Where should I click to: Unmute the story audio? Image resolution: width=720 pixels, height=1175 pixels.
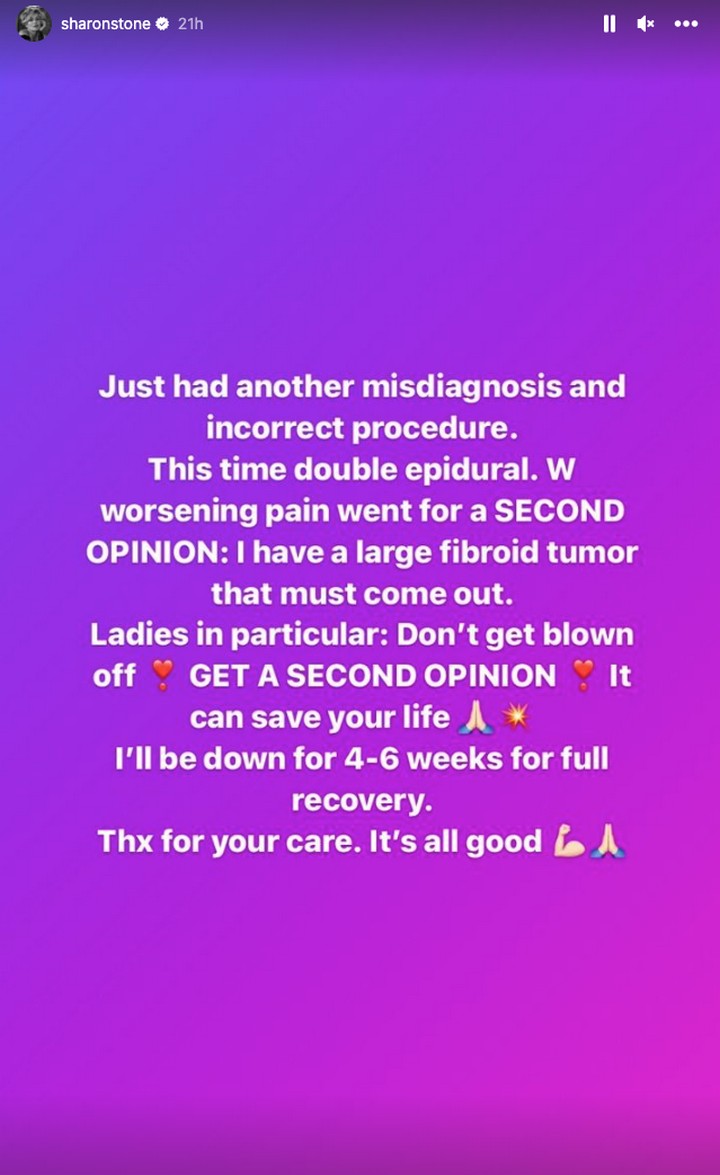(646, 24)
